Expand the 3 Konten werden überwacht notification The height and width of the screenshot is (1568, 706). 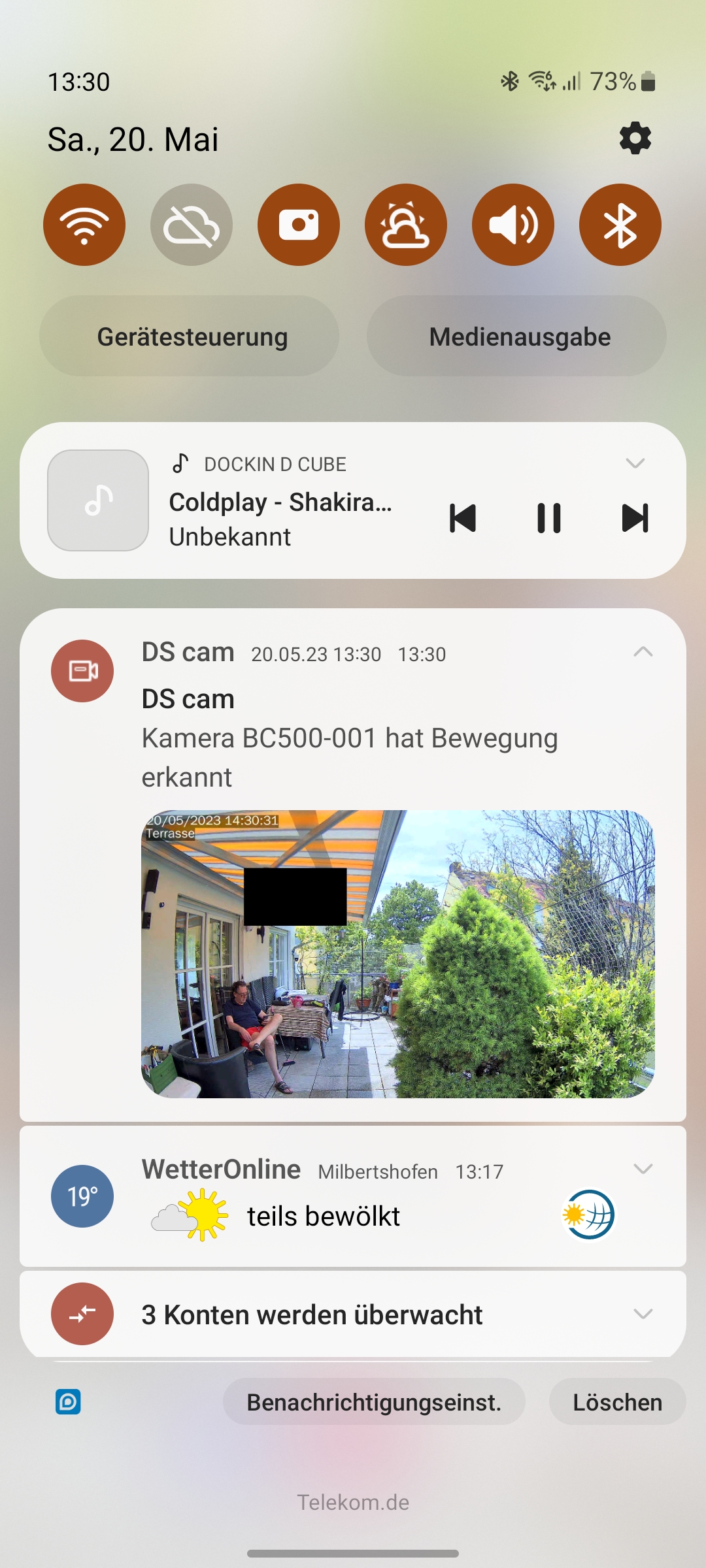tap(643, 1314)
